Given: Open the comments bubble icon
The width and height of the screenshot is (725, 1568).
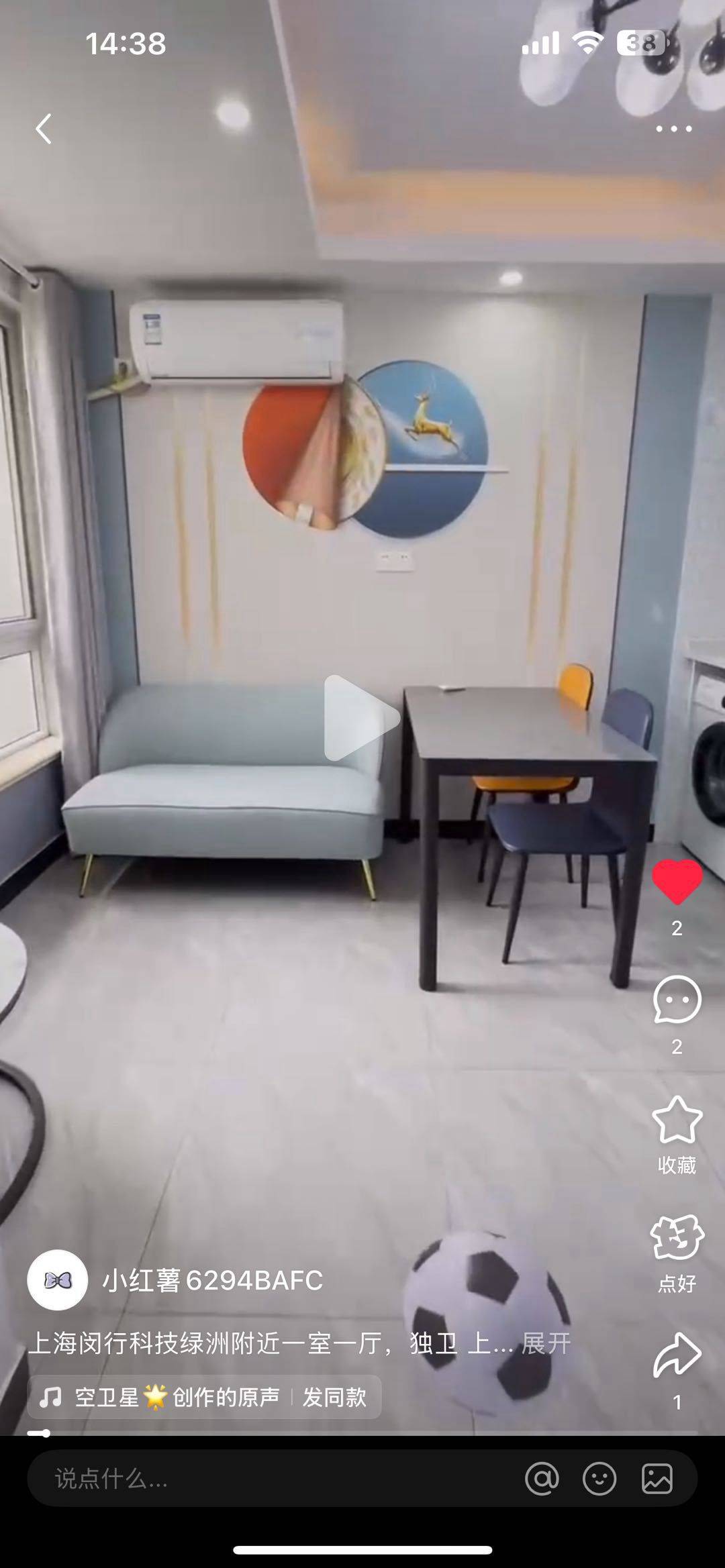Looking at the screenshot, I should [677, 1000].
